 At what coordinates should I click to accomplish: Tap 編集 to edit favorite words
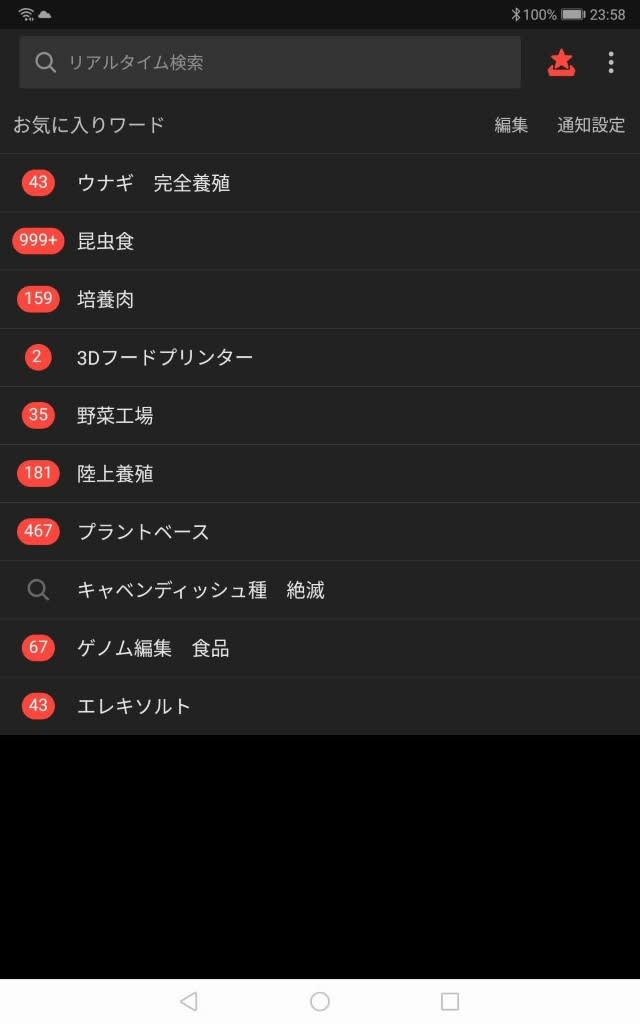coord(511,125)
